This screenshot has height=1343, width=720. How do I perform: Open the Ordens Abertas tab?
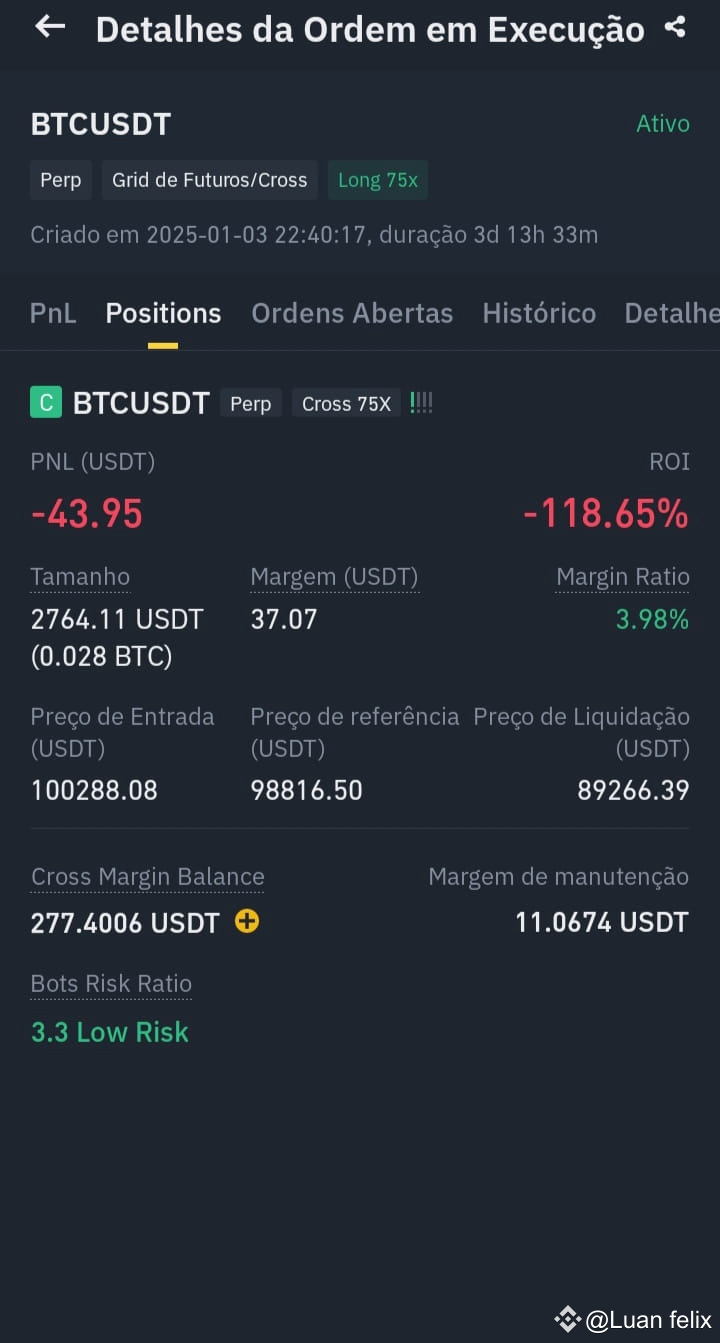pos(352,313)
